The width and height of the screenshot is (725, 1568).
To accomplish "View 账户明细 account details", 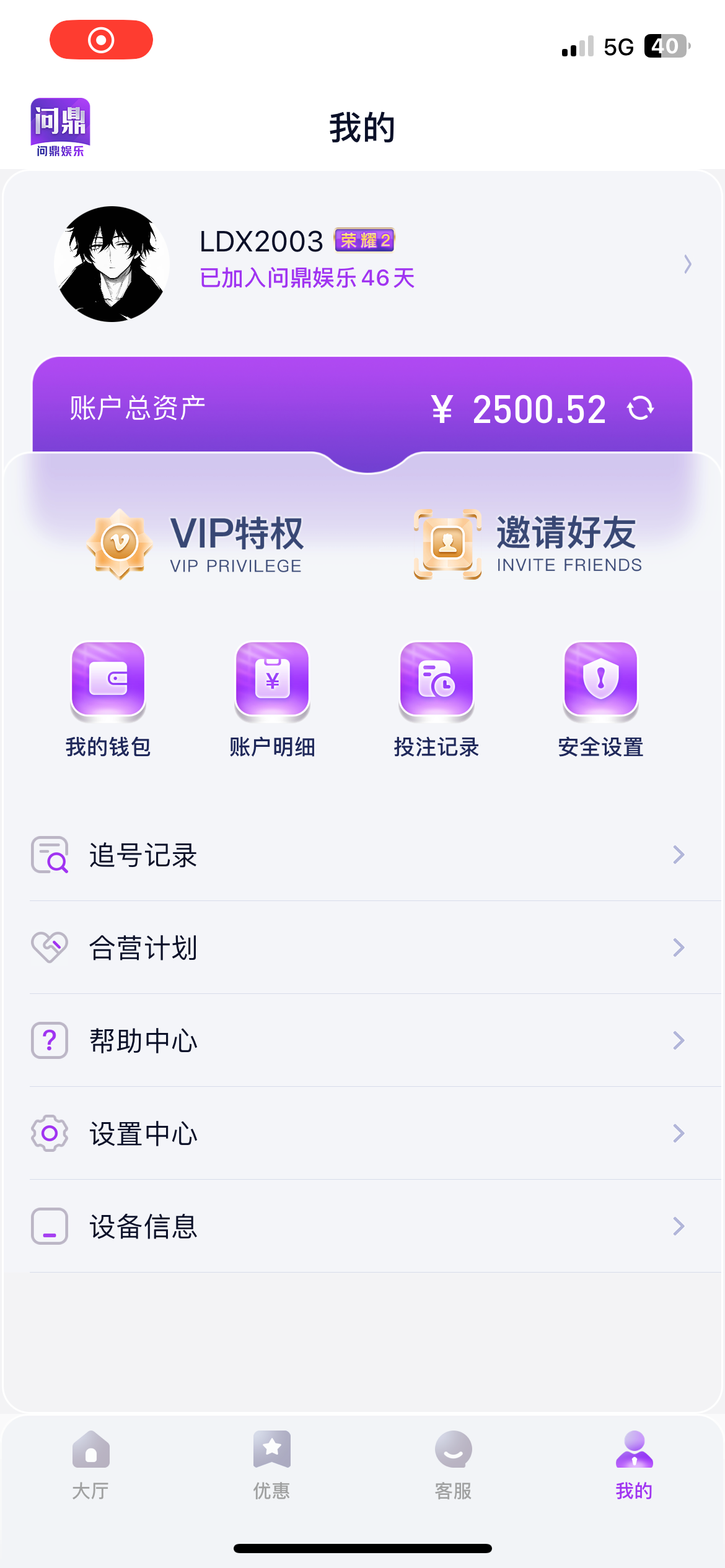I will [273, 699].
